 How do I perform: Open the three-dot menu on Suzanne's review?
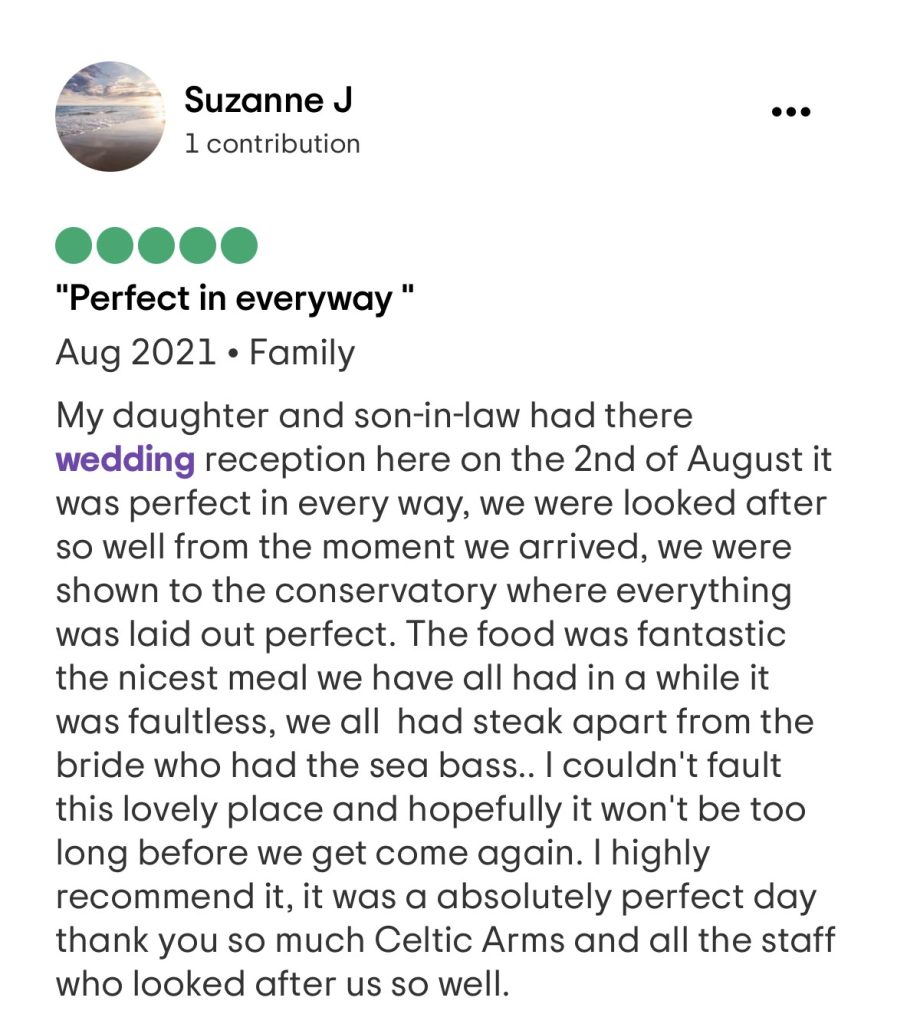click(790, 113)
